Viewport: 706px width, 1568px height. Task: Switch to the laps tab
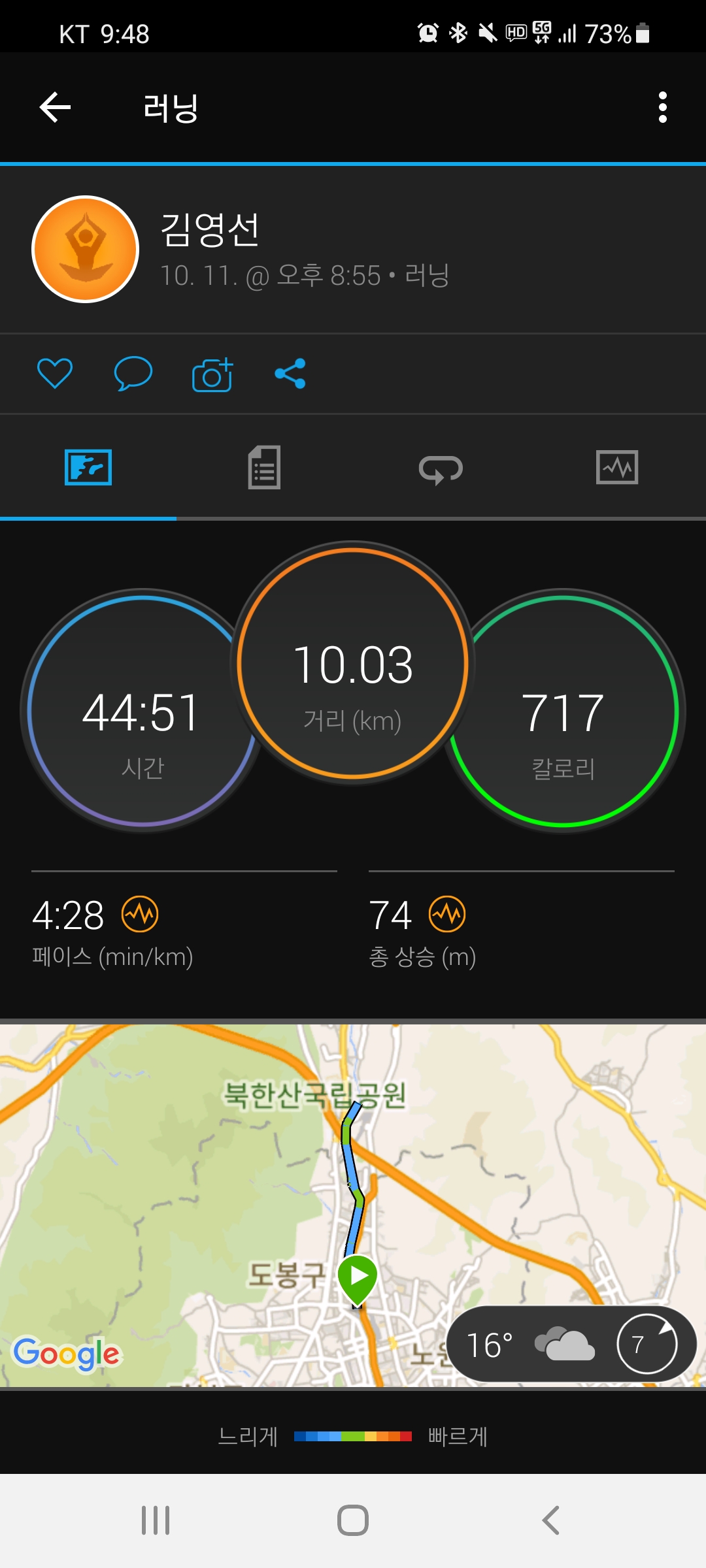[x=441, y=468]
